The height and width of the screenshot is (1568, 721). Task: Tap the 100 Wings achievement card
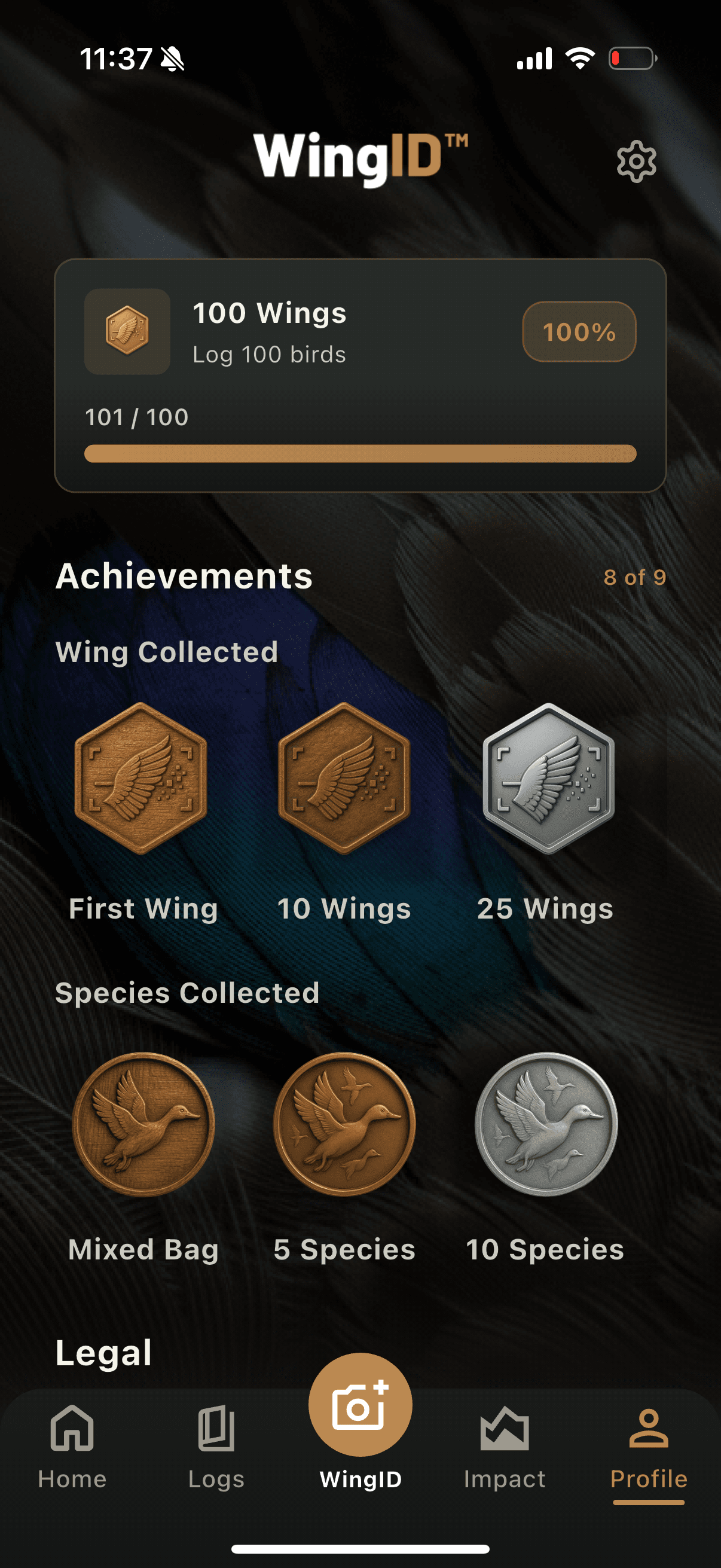360,374
